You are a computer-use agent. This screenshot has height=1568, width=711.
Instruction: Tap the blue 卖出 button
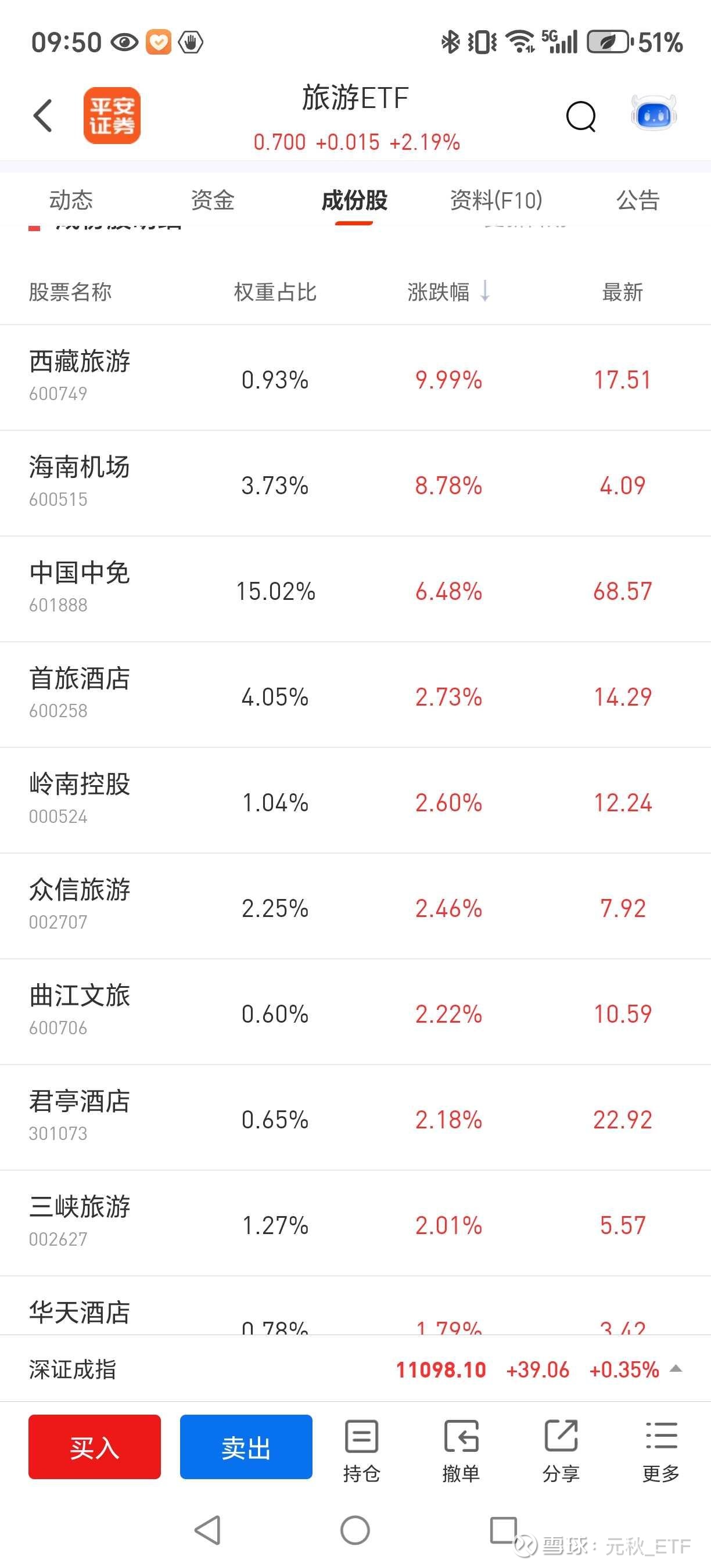coord(246,1447)
